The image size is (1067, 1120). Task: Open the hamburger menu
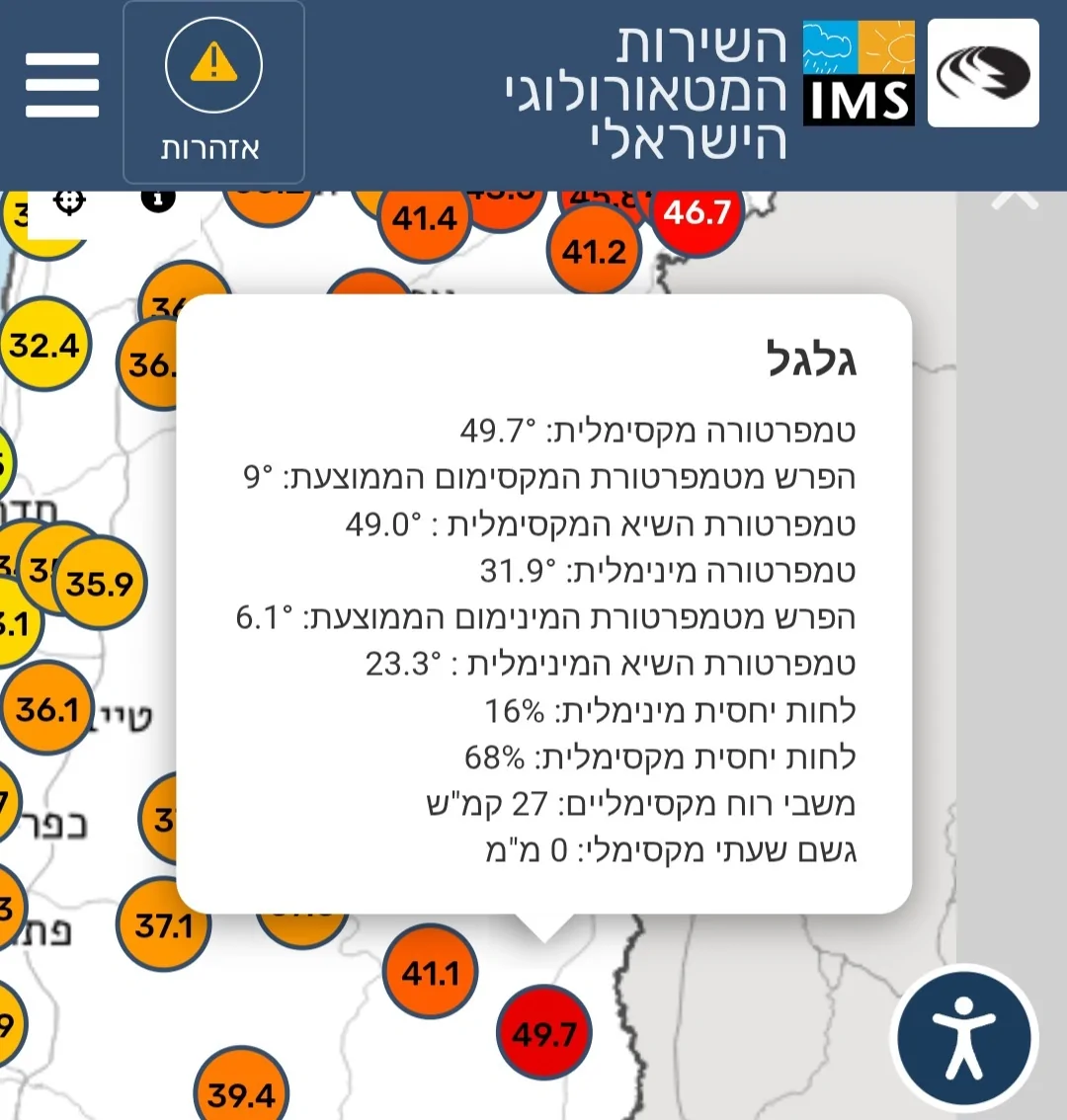coord(62,86)
